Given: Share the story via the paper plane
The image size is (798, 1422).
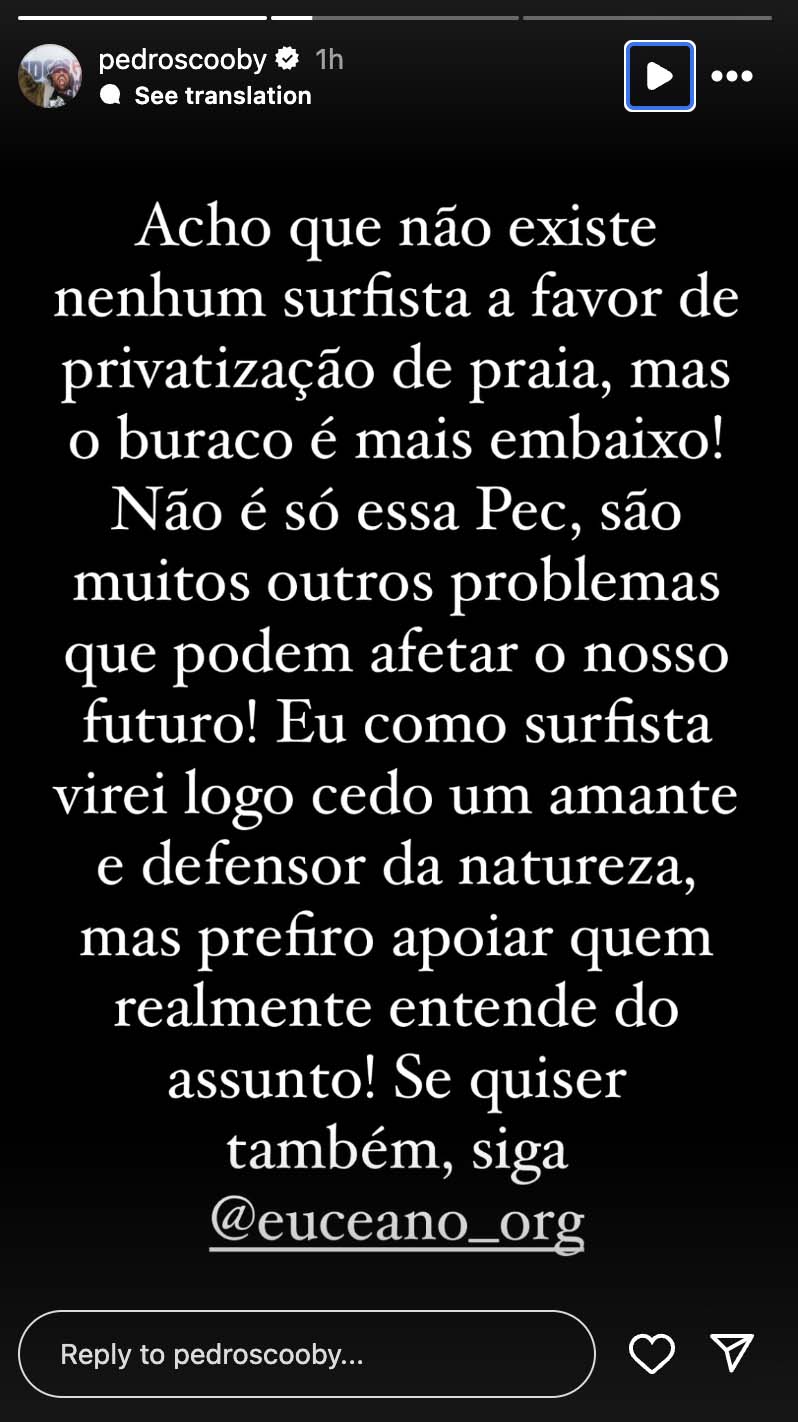Looking at the screenshot, I should (731, 1353).
